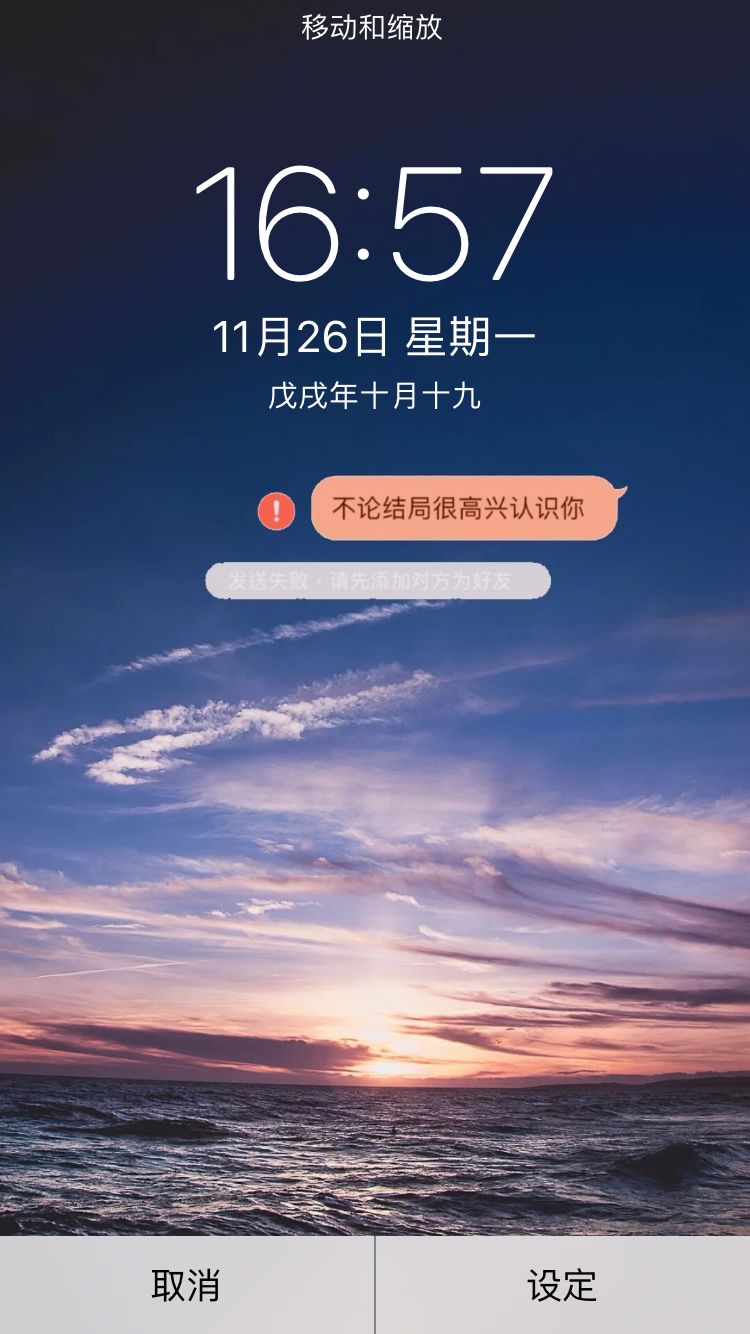Tap 取消 to cancel wallpaper preview

click(x=186, y=1285)
